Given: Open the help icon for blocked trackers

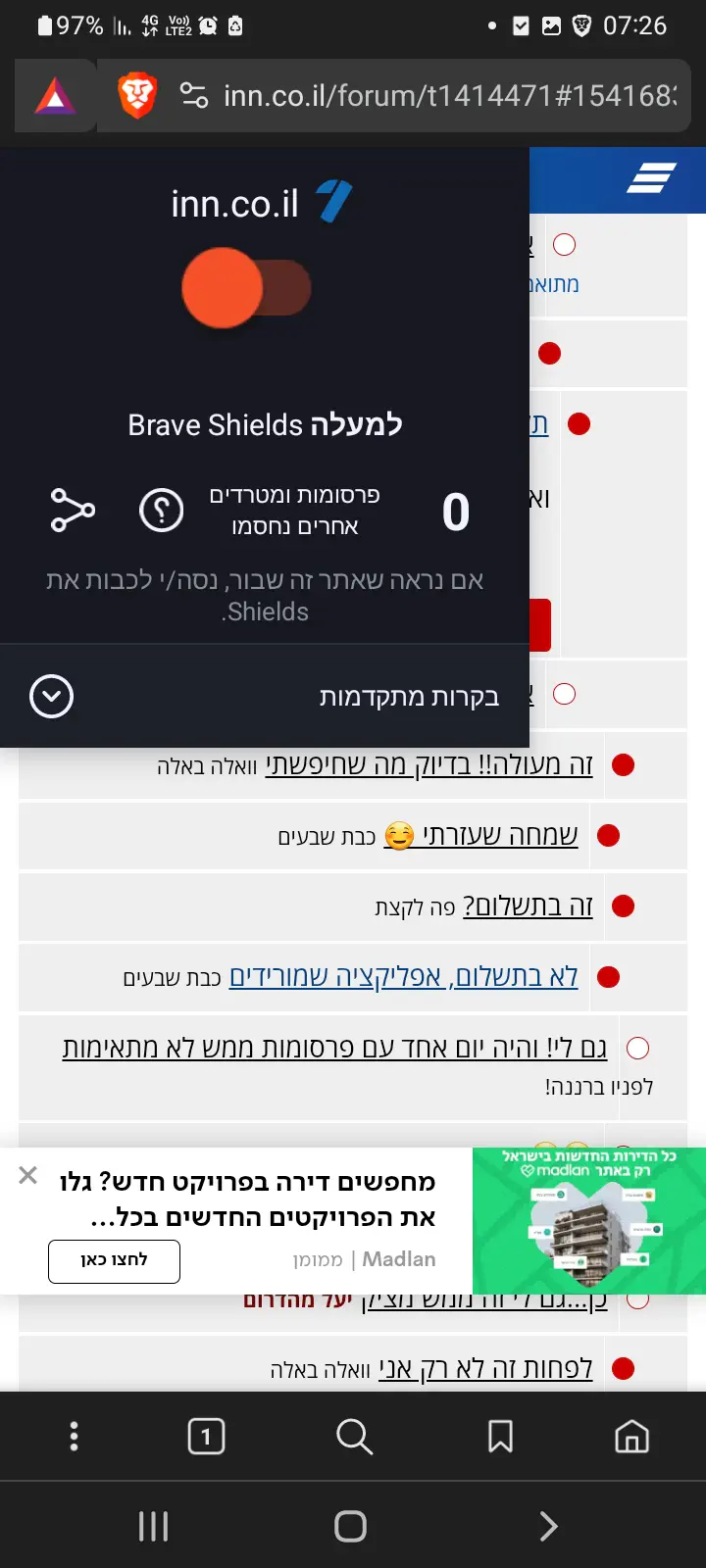Looking at the screenshot, I should [x=161, y=511].
